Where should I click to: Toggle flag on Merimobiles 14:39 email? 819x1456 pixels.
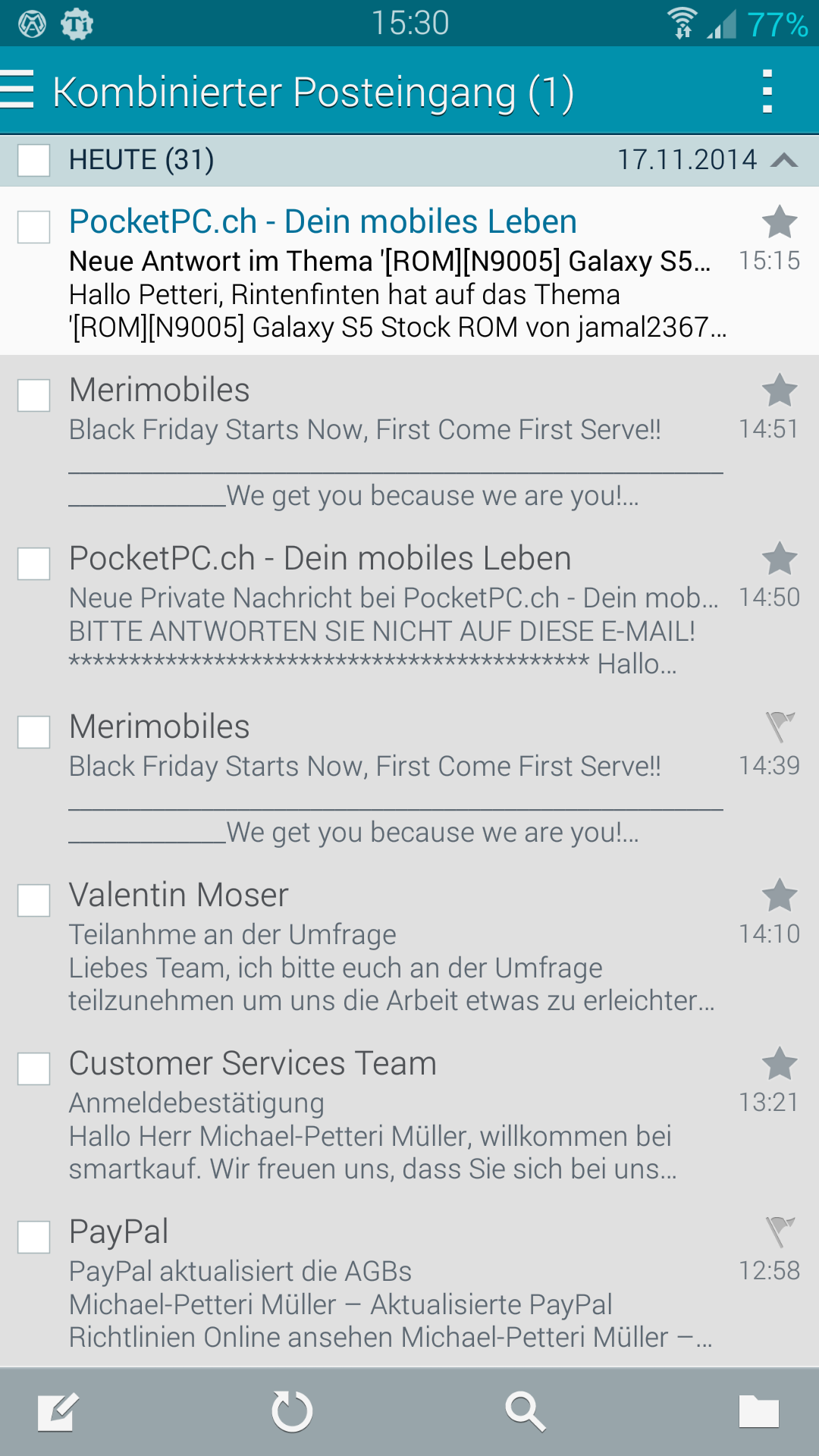click(780, 726)
